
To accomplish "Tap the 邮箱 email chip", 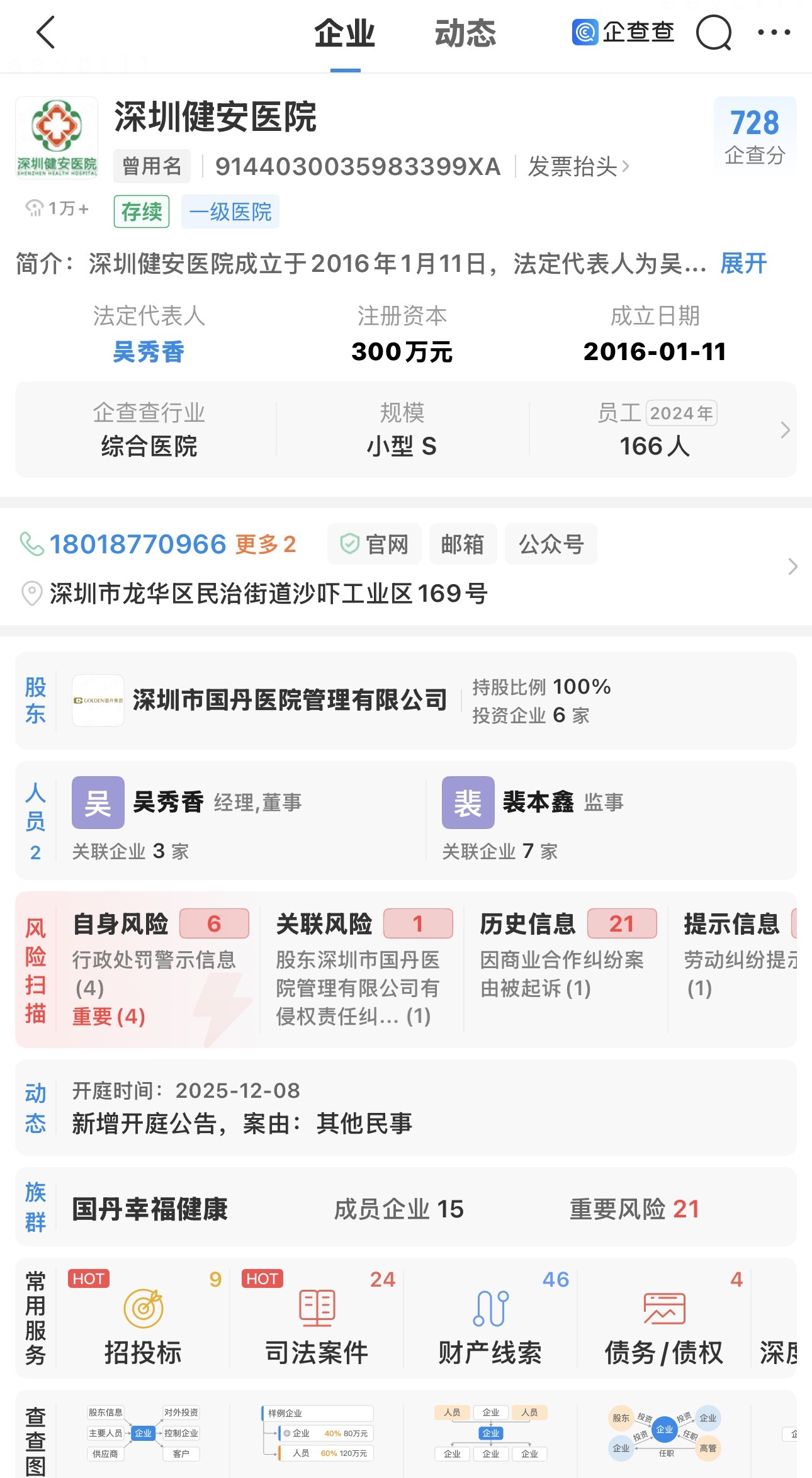I will tap(463, 544).
